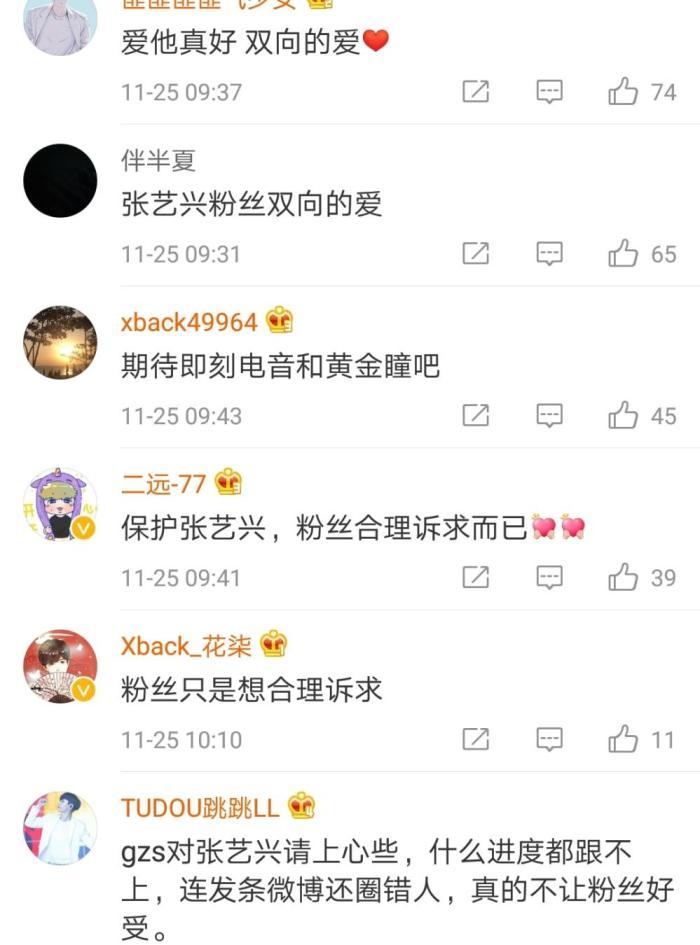This screenshot has width=700, height=945.
Task: Like Xback_花柒's comment
Action: pos(623,740)
